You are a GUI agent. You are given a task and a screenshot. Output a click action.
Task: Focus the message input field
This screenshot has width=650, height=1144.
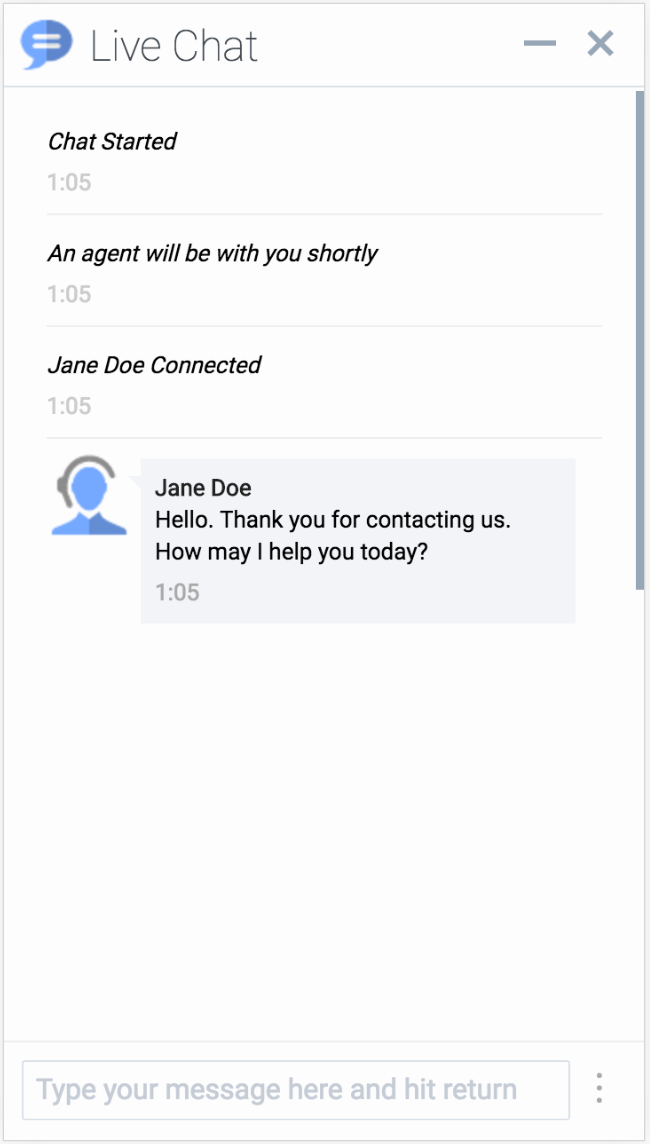tap(295, 1089)
